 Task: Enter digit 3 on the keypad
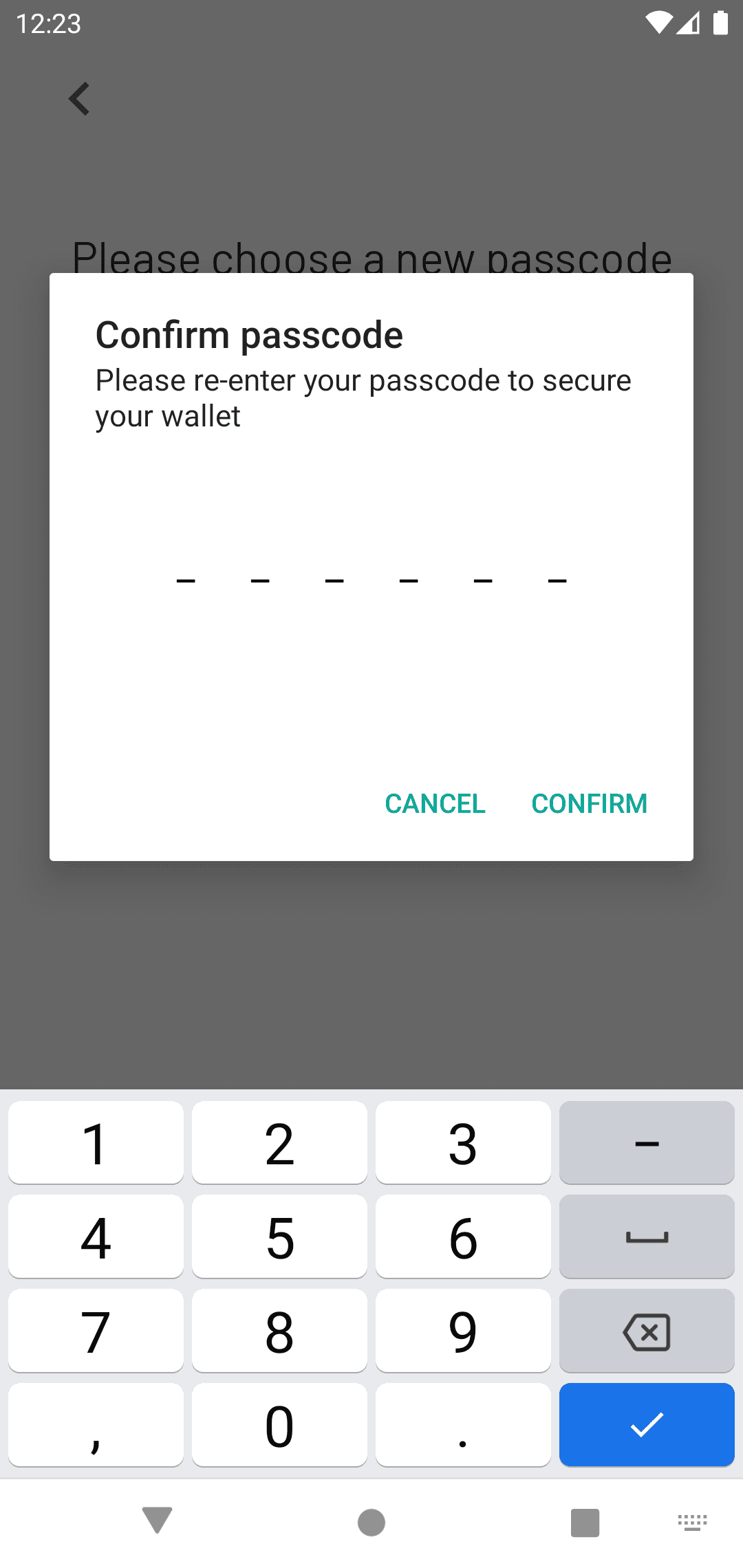[463, 1143]
